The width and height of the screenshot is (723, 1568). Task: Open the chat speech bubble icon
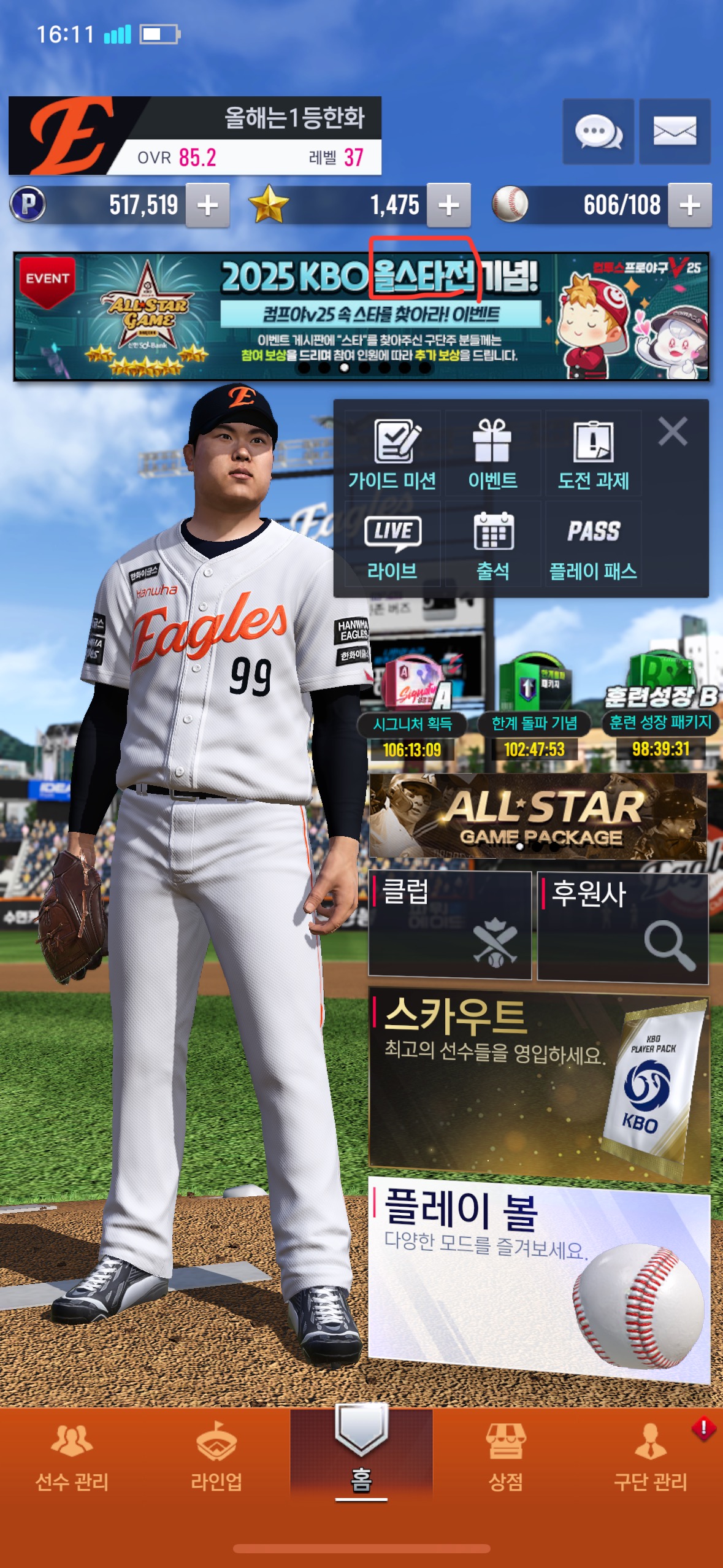(x=598, y=131)
